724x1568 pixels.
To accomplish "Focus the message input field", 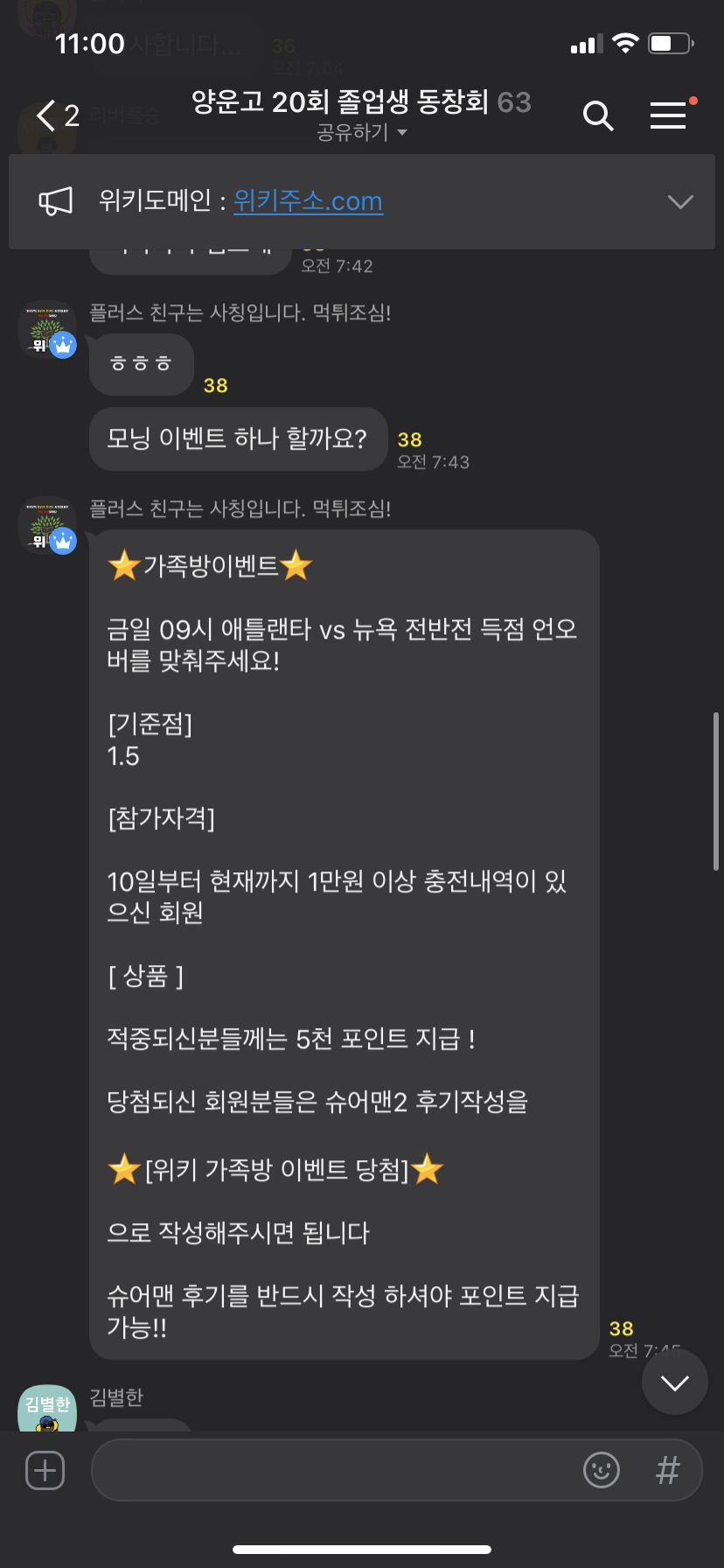I will click(332, 1470).
